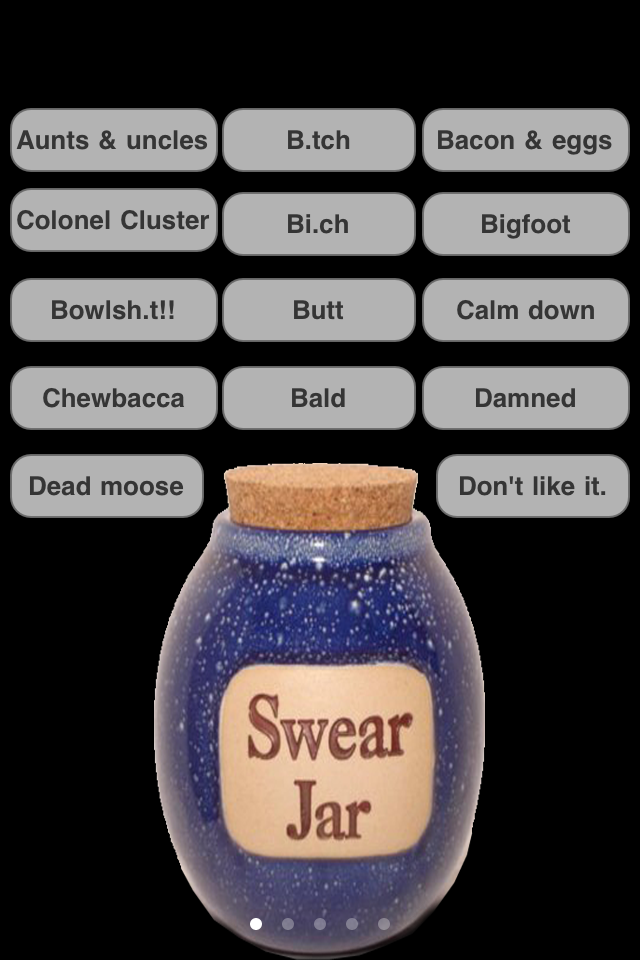Hit the Bowlsh.t!! button
This screenshot has width=640, height=960.
tap(113, 310)
